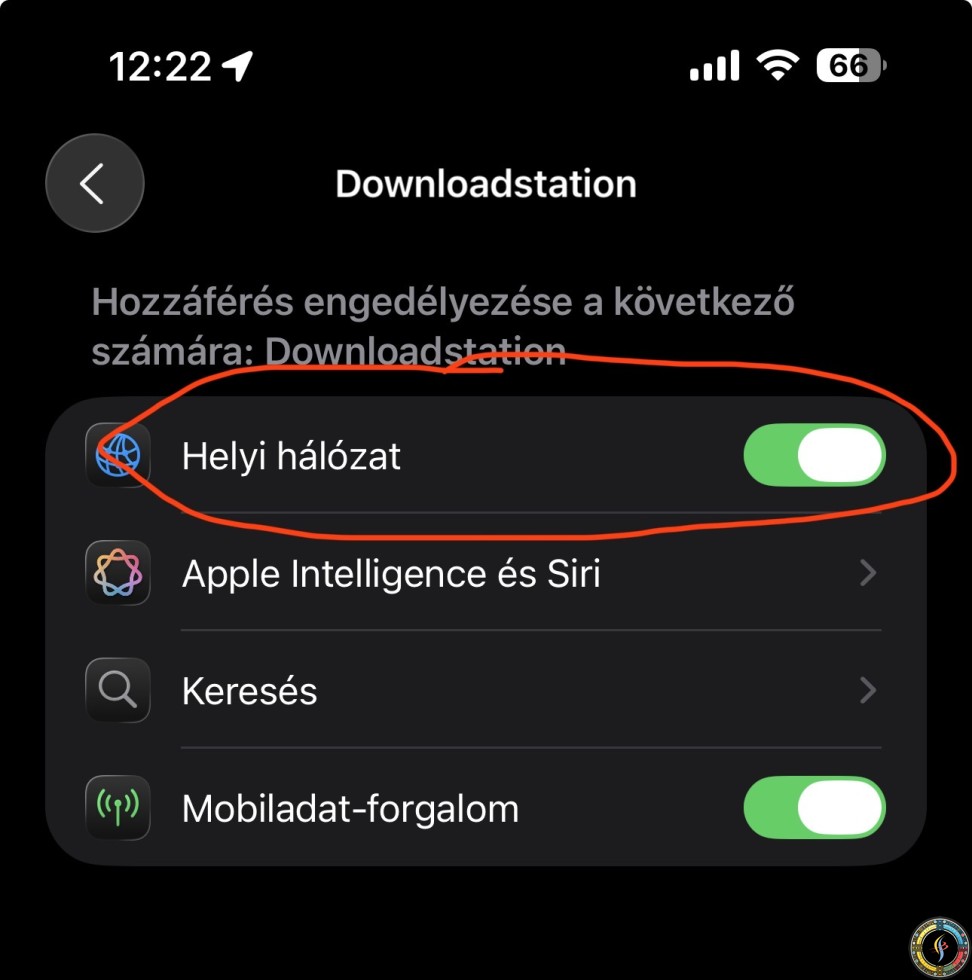Image resolution: width=972 pixels, height=980 pixels.
Task: Toggle the Helyi hálózat switch off
Action: click(x=814, y=457)
